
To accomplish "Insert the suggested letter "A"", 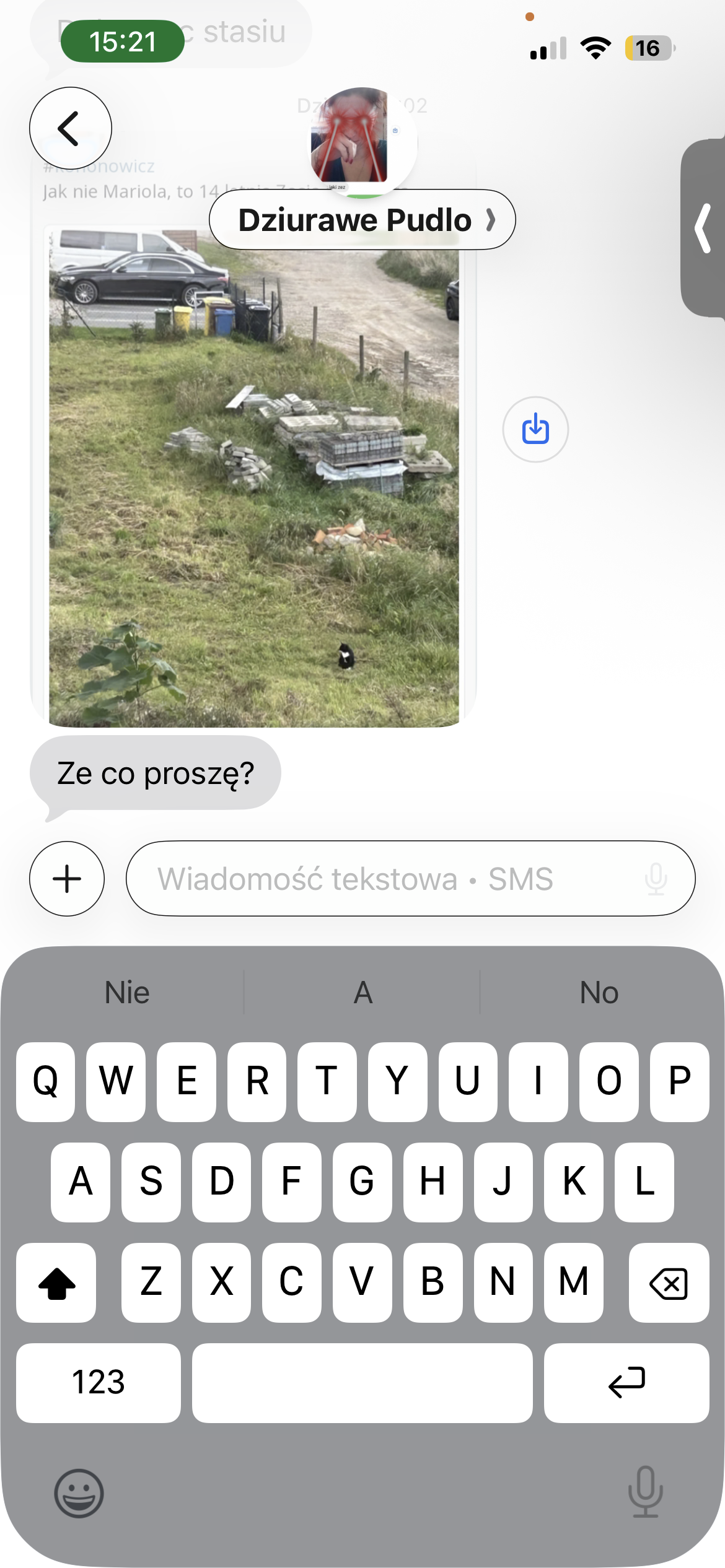I will 362,993.
